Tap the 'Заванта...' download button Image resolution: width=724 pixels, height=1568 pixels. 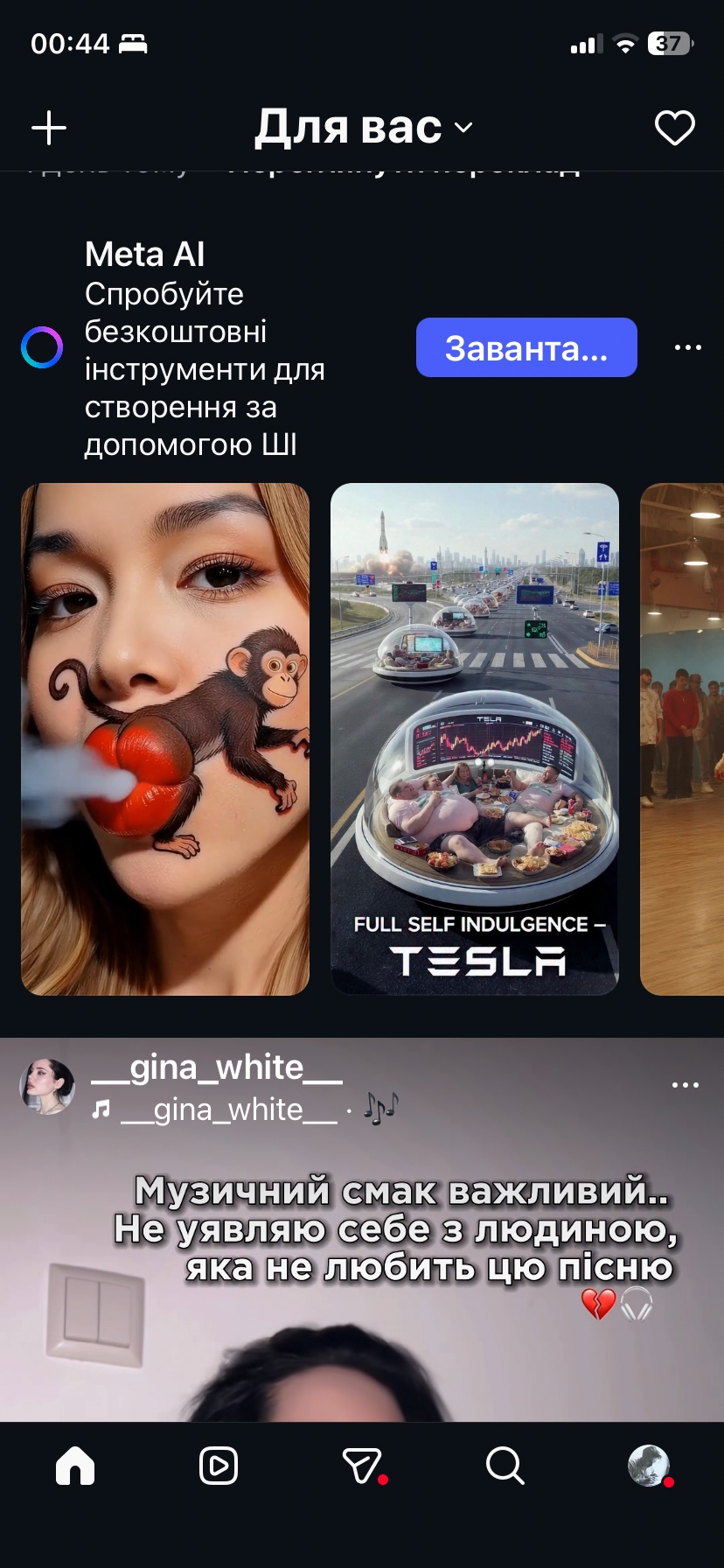tap(526, 347)
